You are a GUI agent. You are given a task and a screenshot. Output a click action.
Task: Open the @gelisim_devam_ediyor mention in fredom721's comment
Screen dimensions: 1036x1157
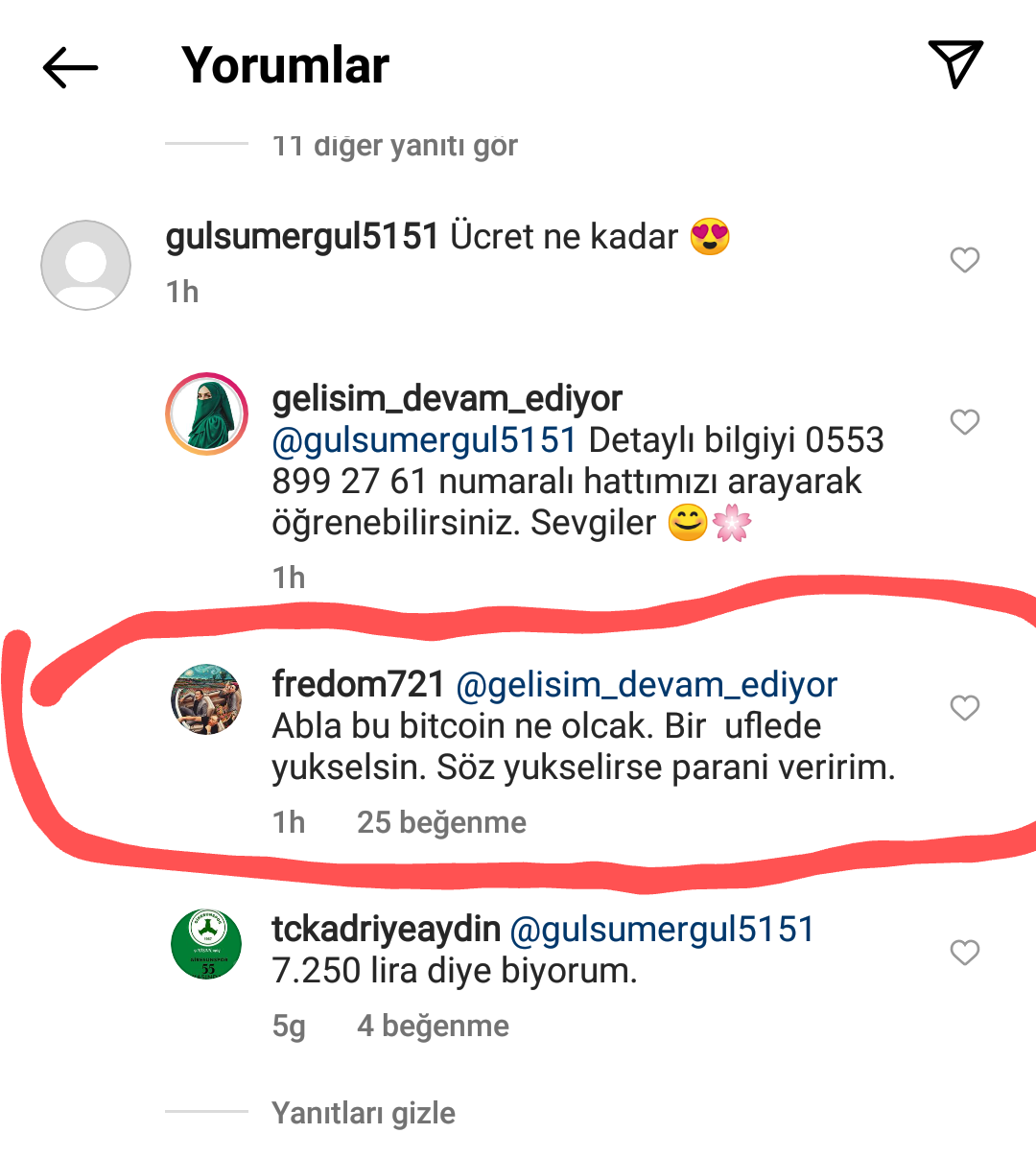[x=647, y=685]
